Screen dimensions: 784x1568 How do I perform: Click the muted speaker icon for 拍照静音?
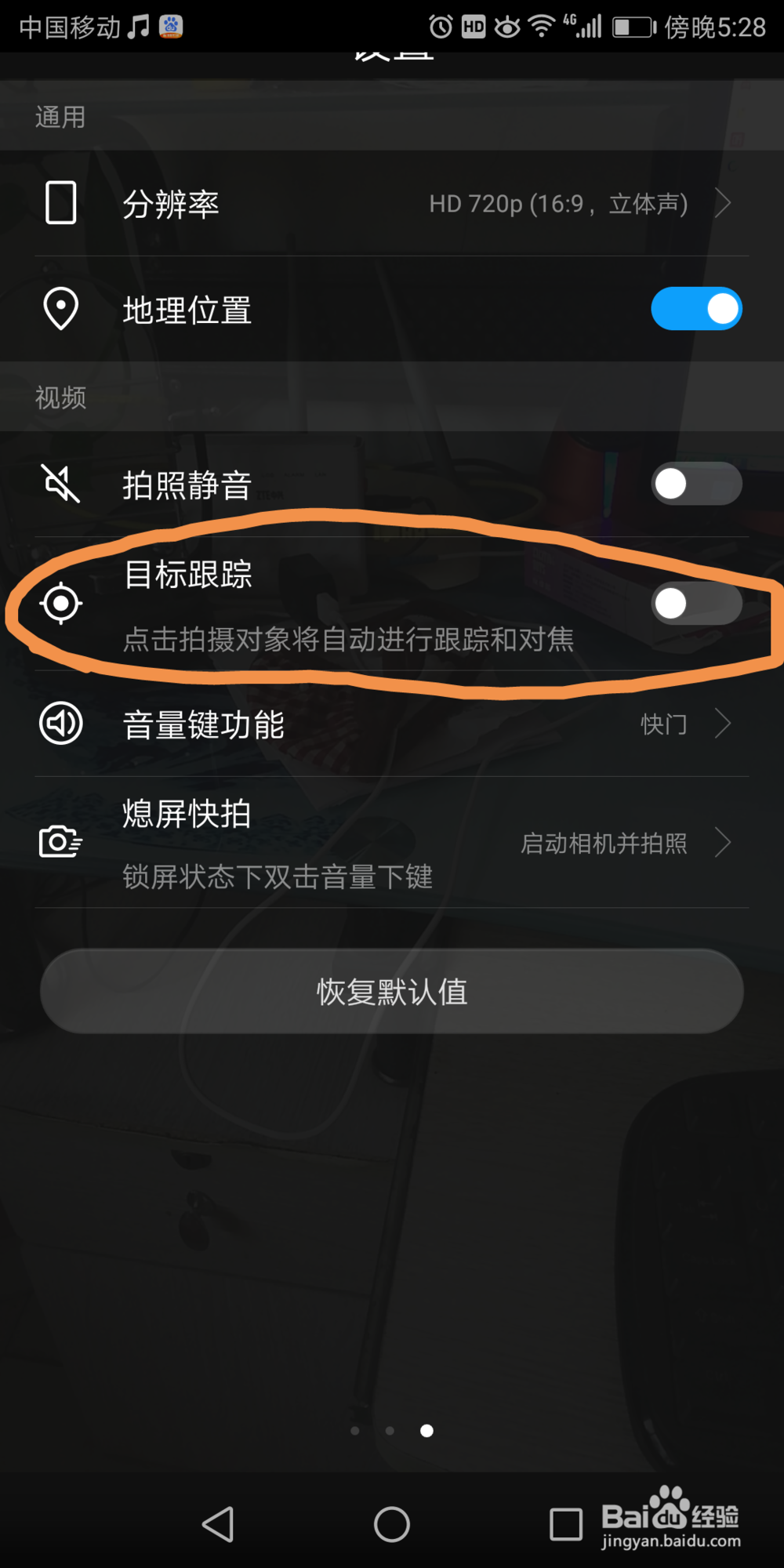point(60,484)
